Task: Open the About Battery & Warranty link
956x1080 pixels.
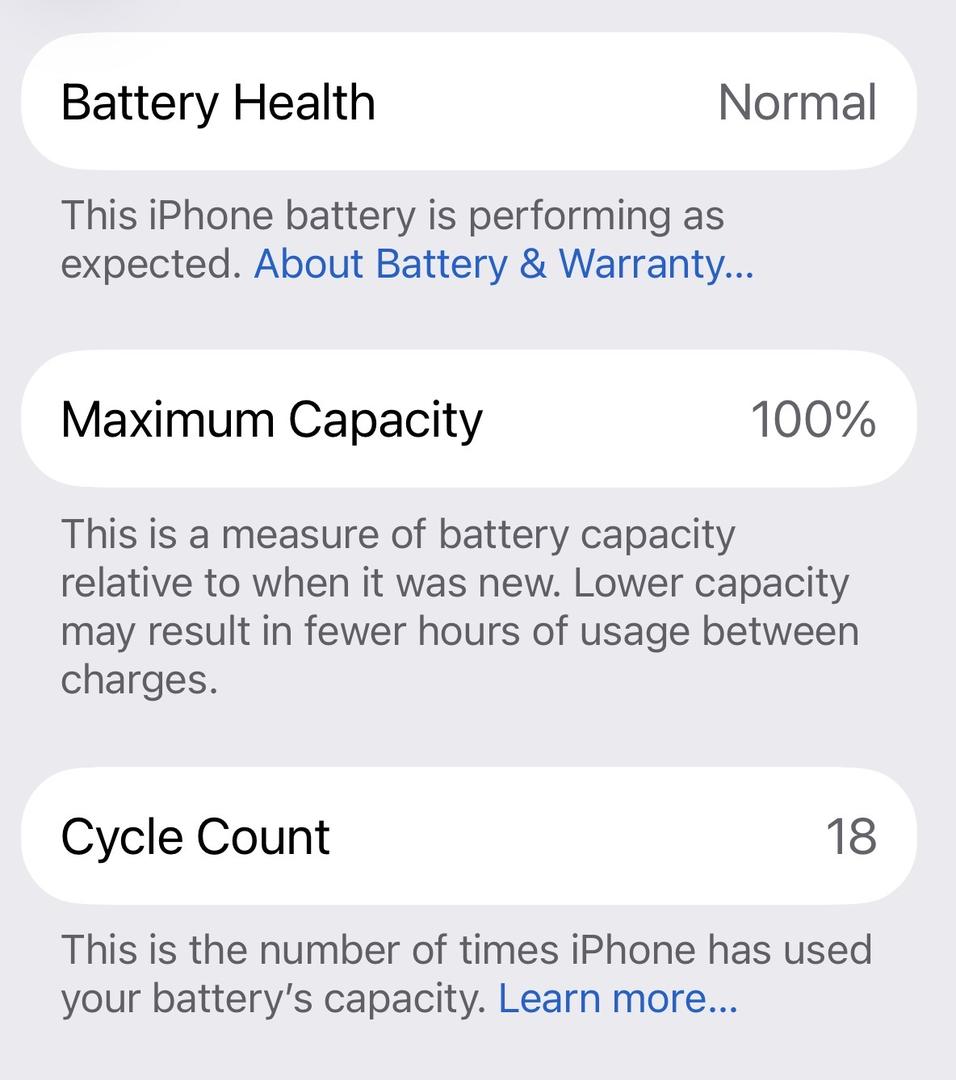Action: click(x=503, y=264)
